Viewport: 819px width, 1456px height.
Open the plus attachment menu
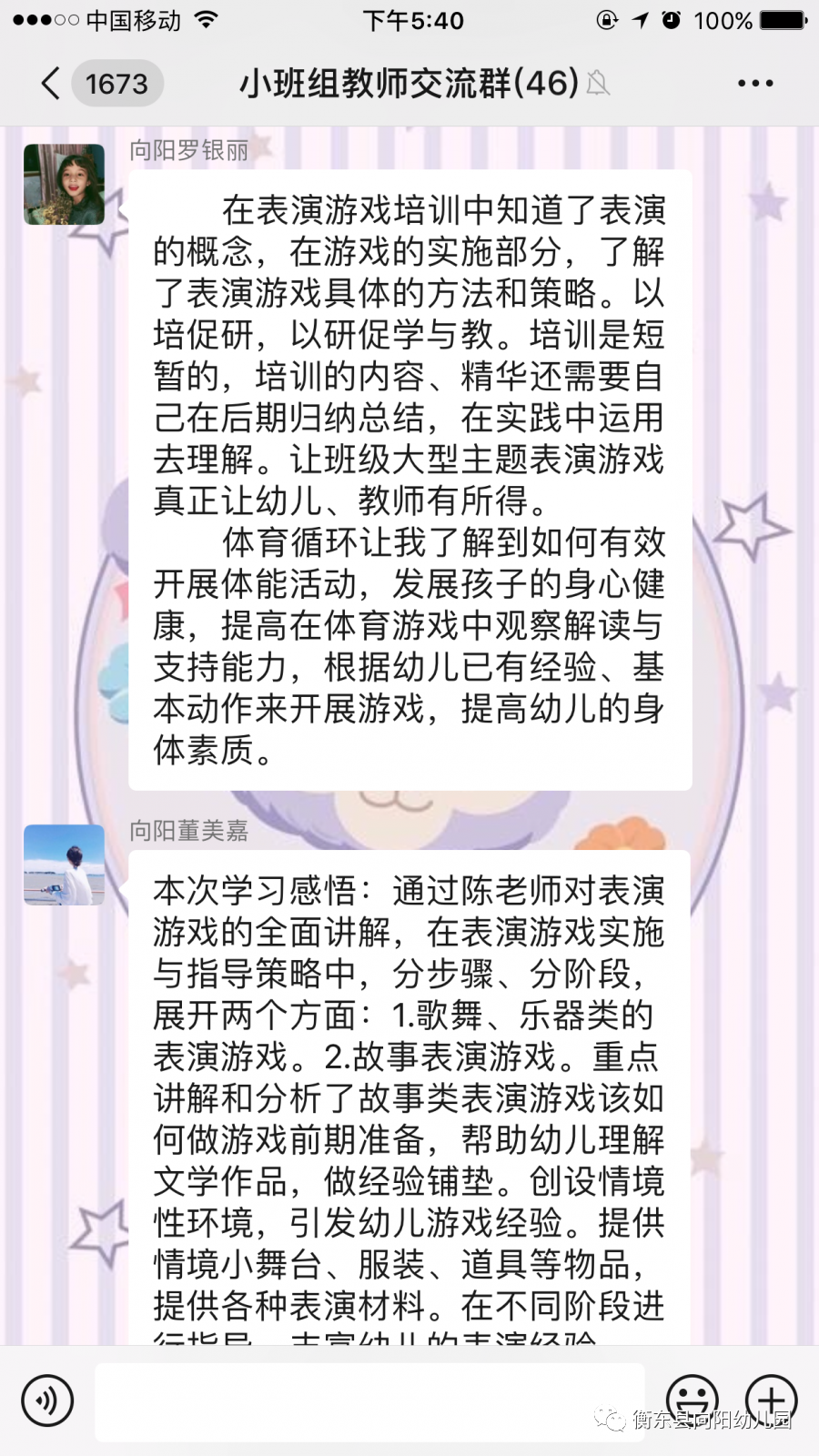pyautogui.click(x=771, y=1399)
